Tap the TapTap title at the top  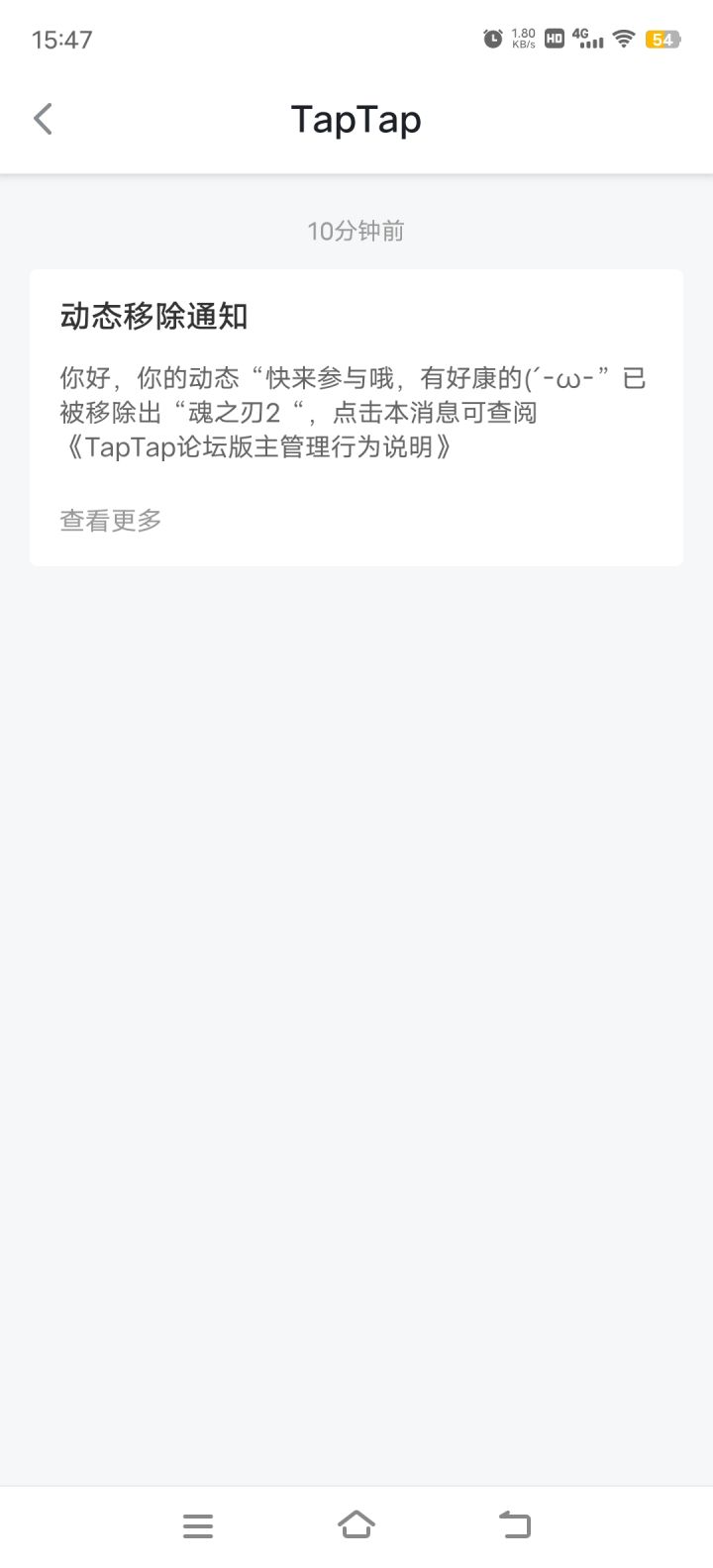pyautogui.click(x=356, y=118)
